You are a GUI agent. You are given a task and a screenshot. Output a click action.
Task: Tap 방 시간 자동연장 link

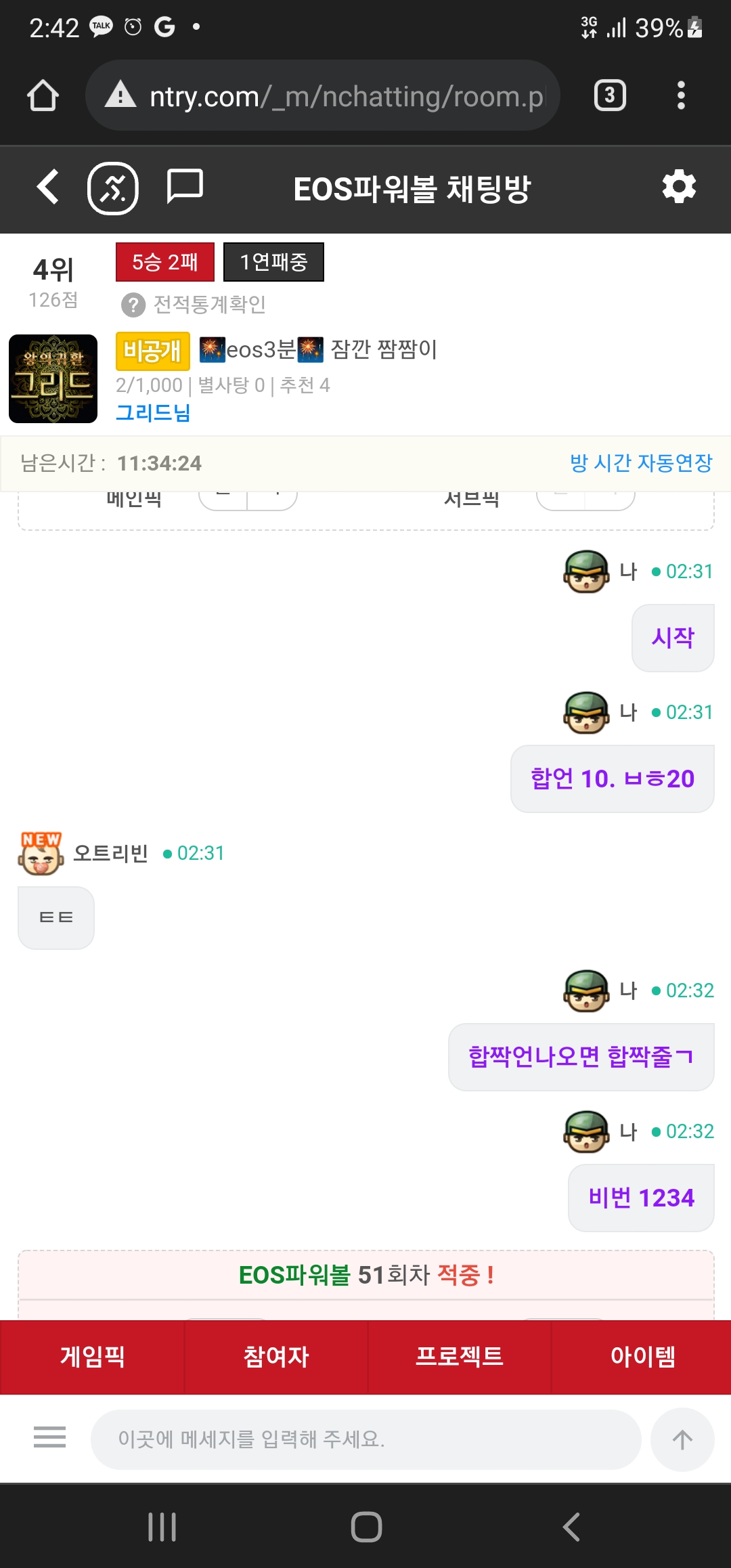pyautogui.click(x=640, y=463)
